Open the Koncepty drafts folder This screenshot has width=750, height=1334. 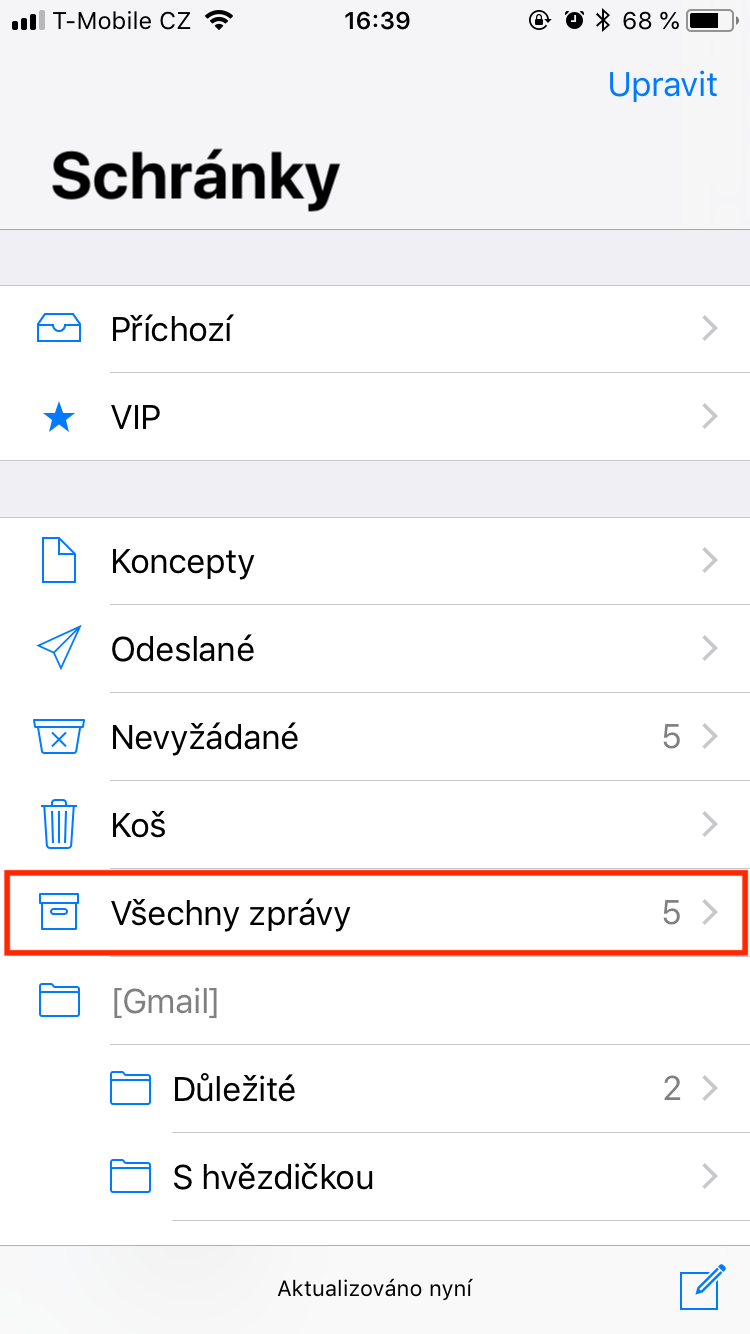(375, 561)
